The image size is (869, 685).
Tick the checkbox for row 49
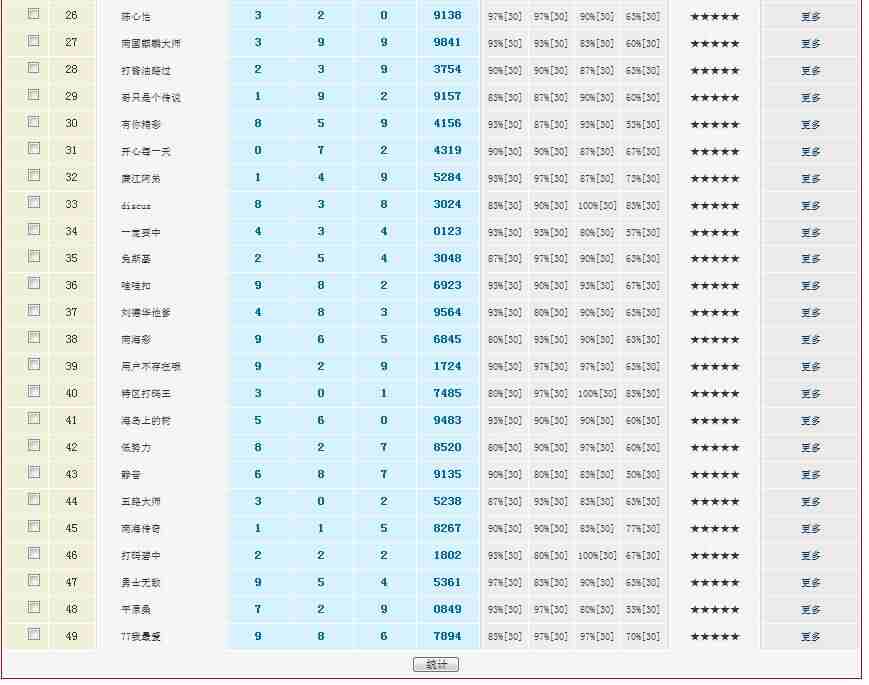[34, 634]
